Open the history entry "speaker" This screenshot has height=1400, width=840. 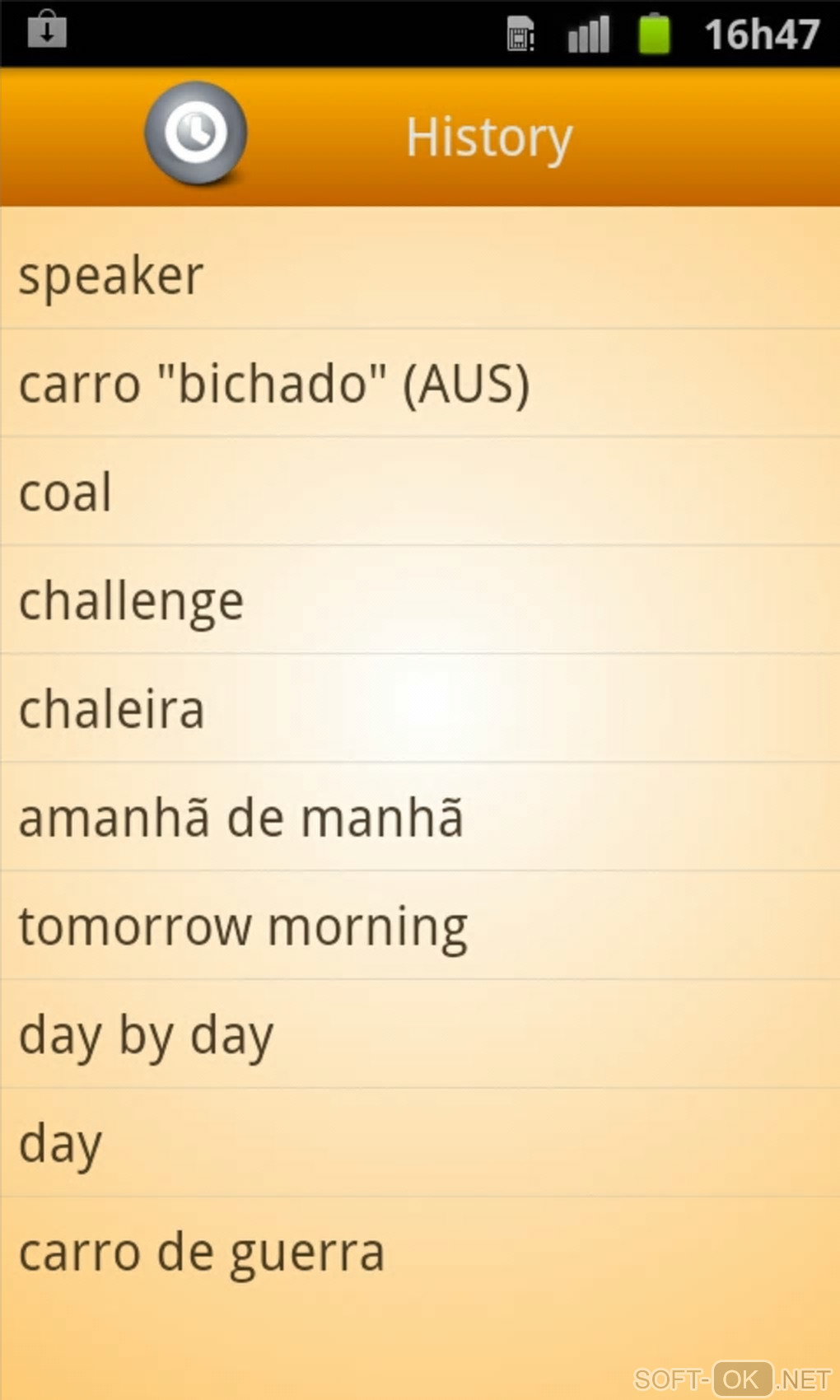point(111,275)
